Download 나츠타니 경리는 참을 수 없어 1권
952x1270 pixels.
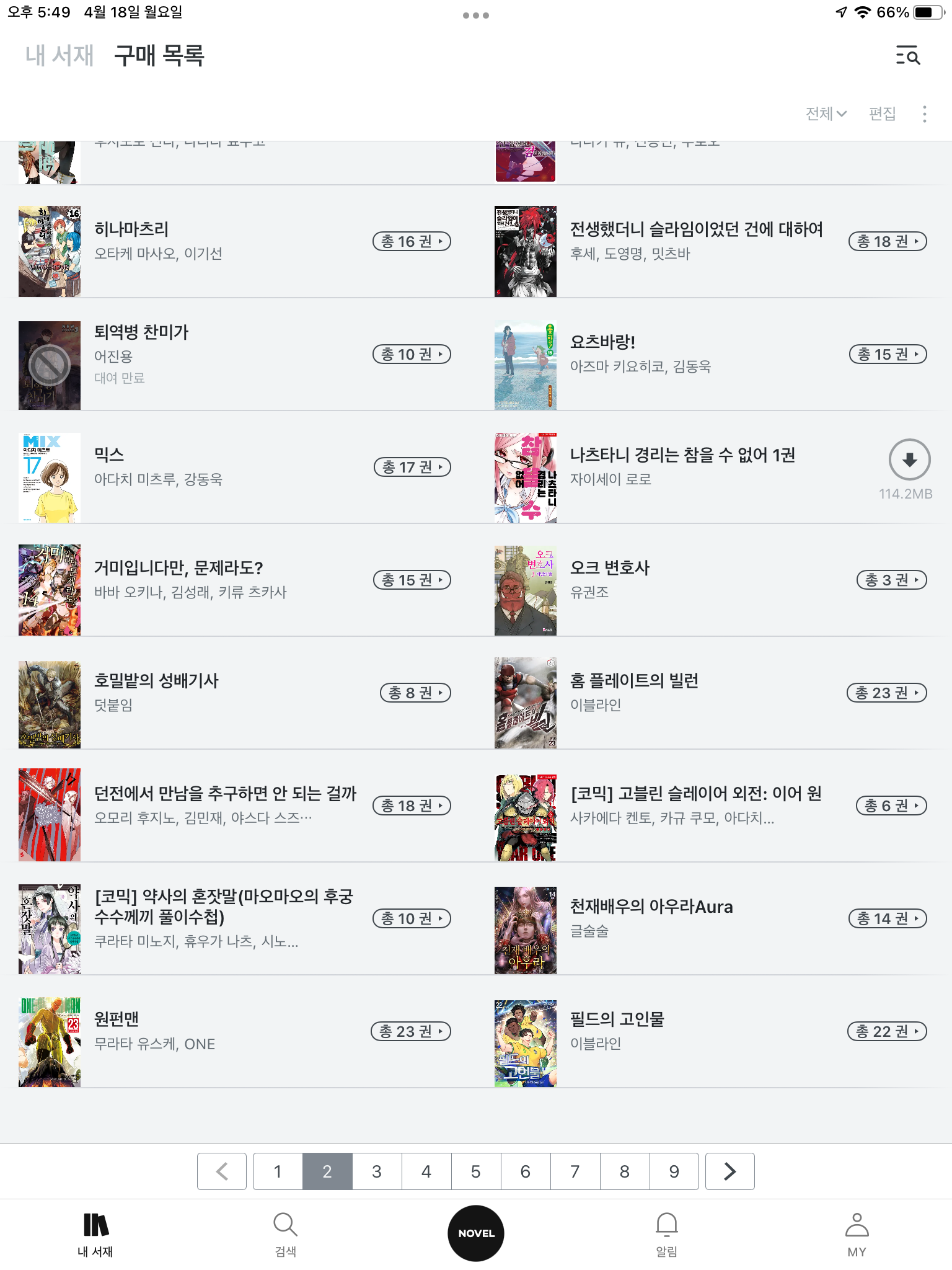point(909,460)
